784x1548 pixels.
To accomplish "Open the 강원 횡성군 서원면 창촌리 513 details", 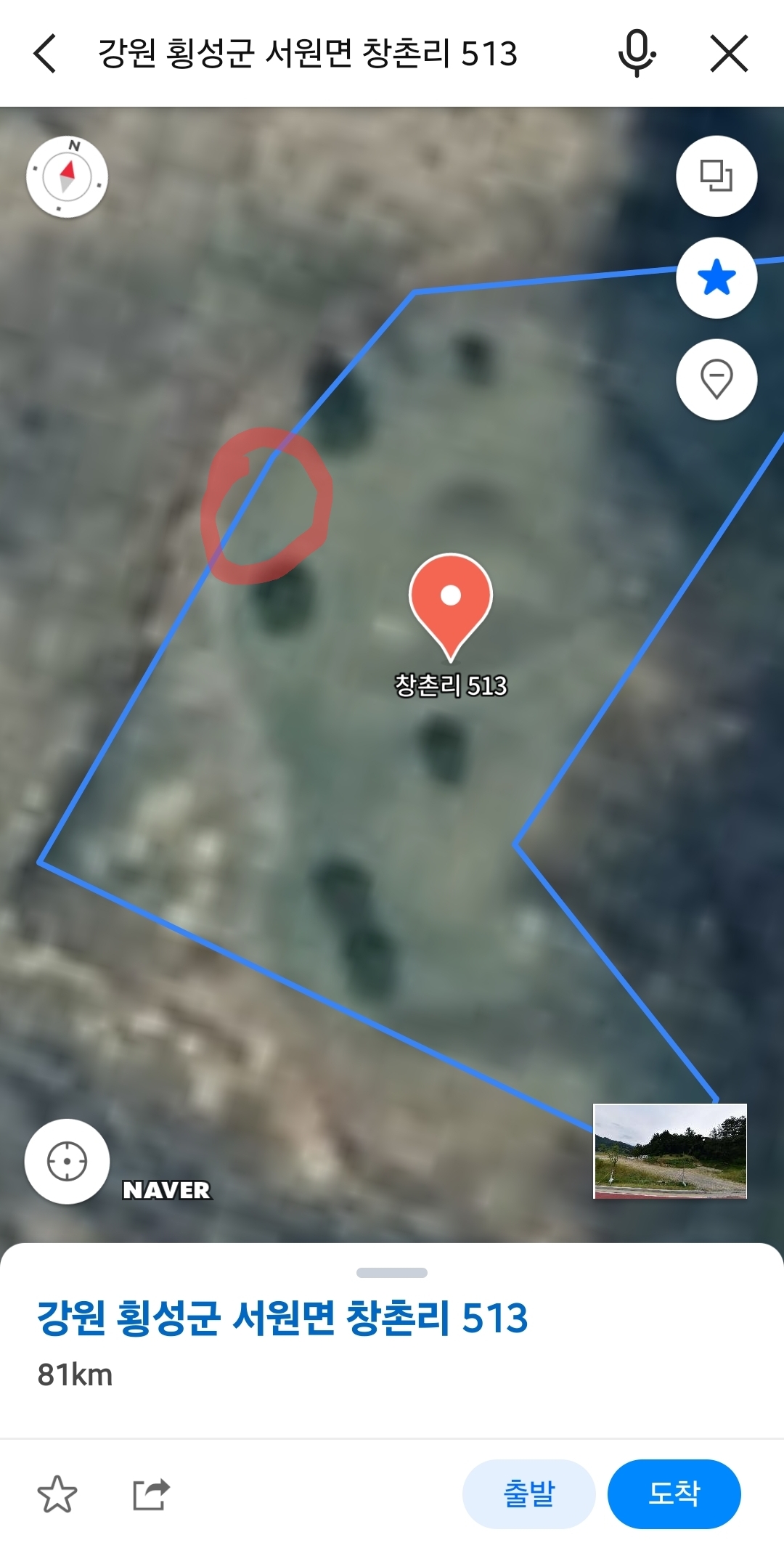I will (x=282, y=1318).
